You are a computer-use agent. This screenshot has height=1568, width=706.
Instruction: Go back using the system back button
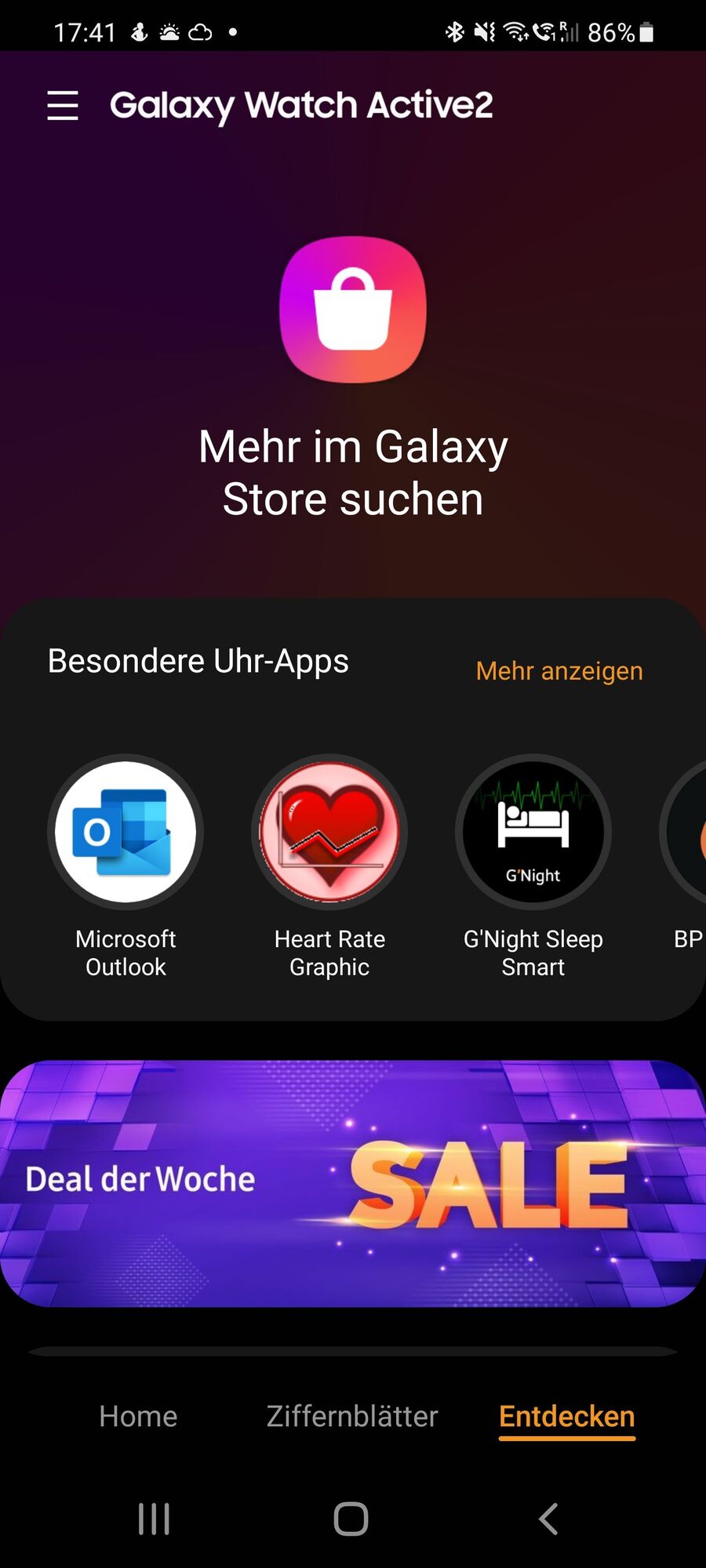548,1519
